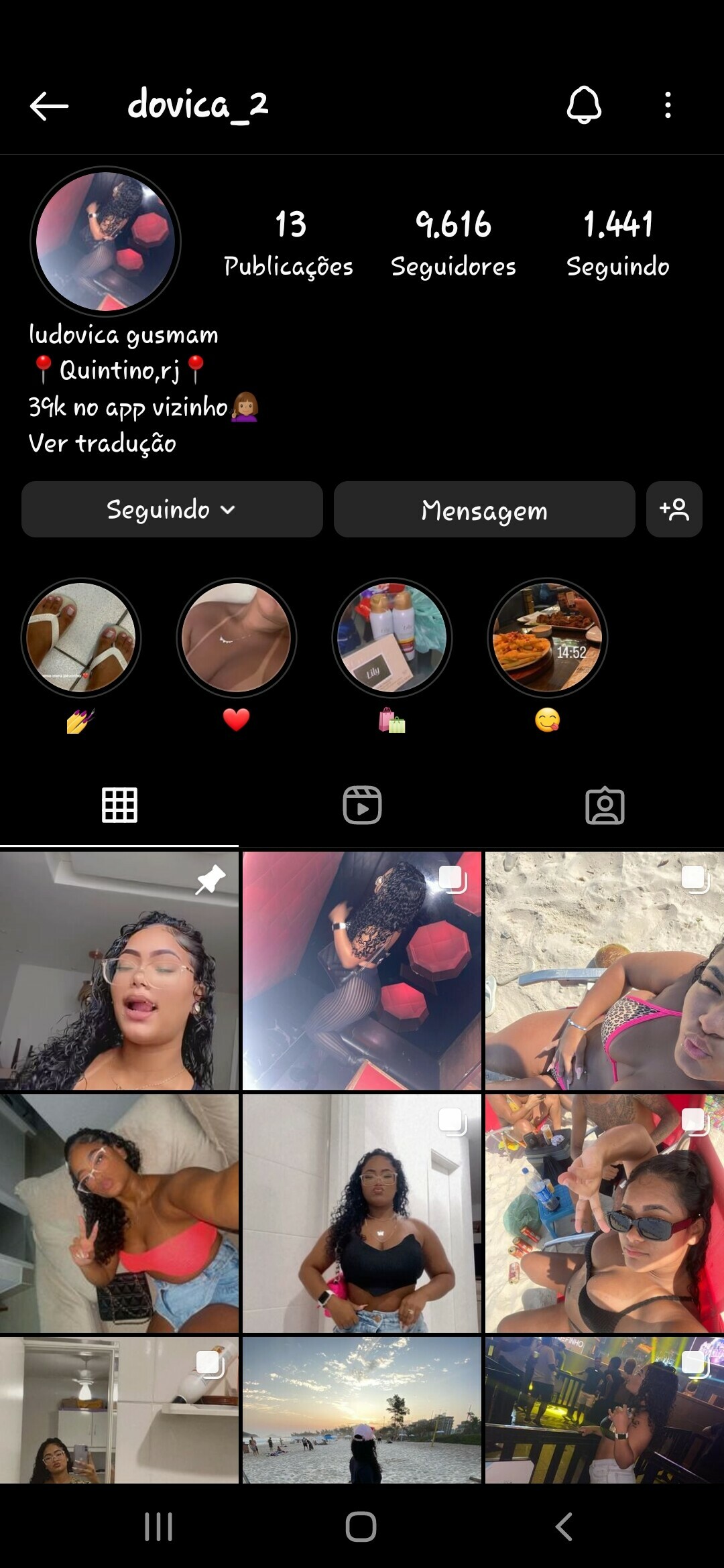Image resolution: width=724 pixels, height=1568 pixels.
Task: Select the posts grid tab
Action: [119, 805]
